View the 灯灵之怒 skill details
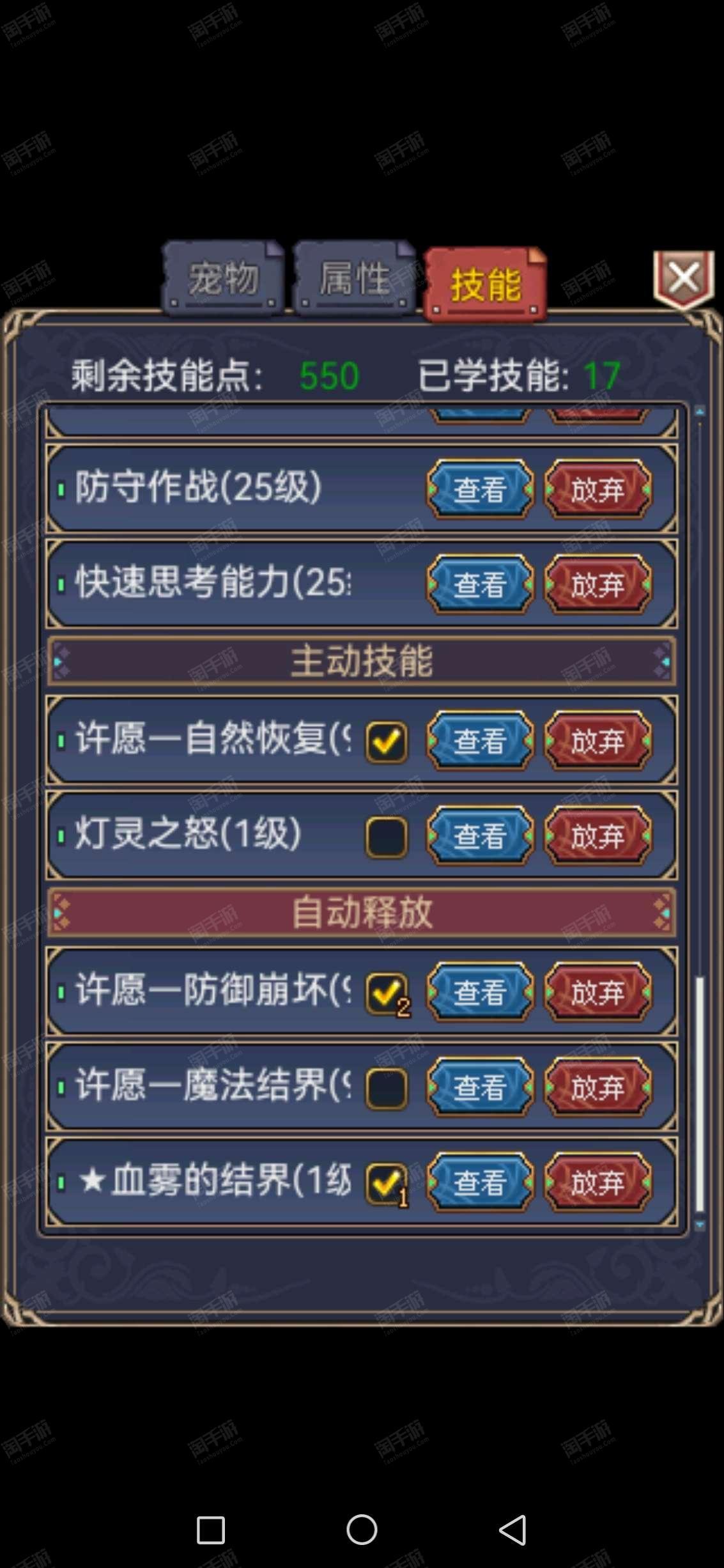 [481, 835]
